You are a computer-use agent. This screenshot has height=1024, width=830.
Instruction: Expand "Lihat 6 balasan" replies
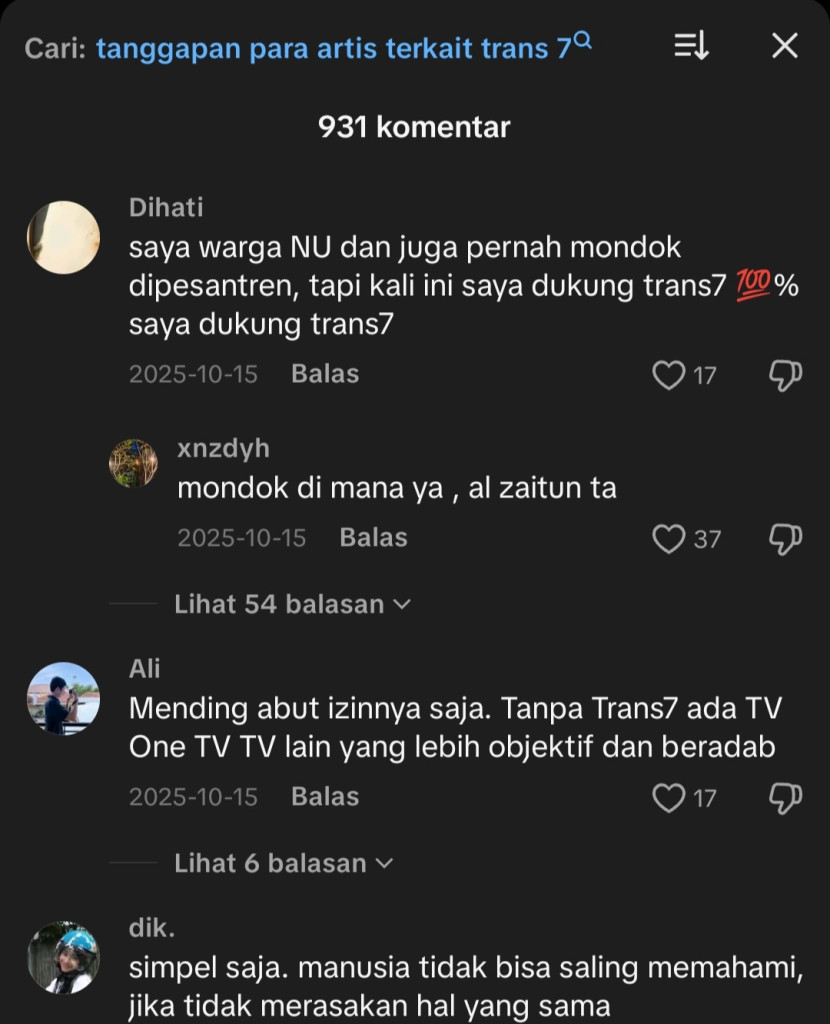click(x=283, y=863)
